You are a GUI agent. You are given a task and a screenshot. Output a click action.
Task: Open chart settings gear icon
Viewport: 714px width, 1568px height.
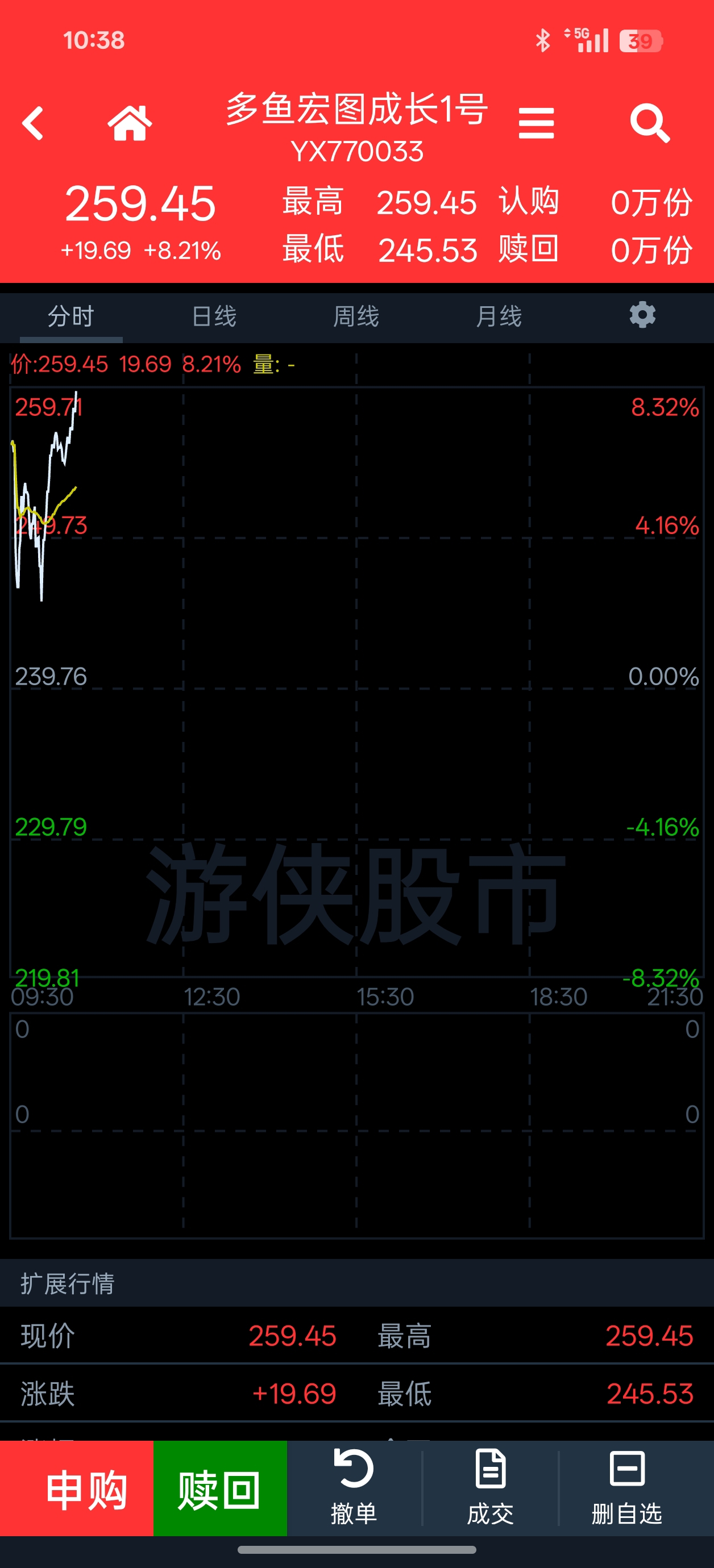pyautogui.click(x=642, y=315)
